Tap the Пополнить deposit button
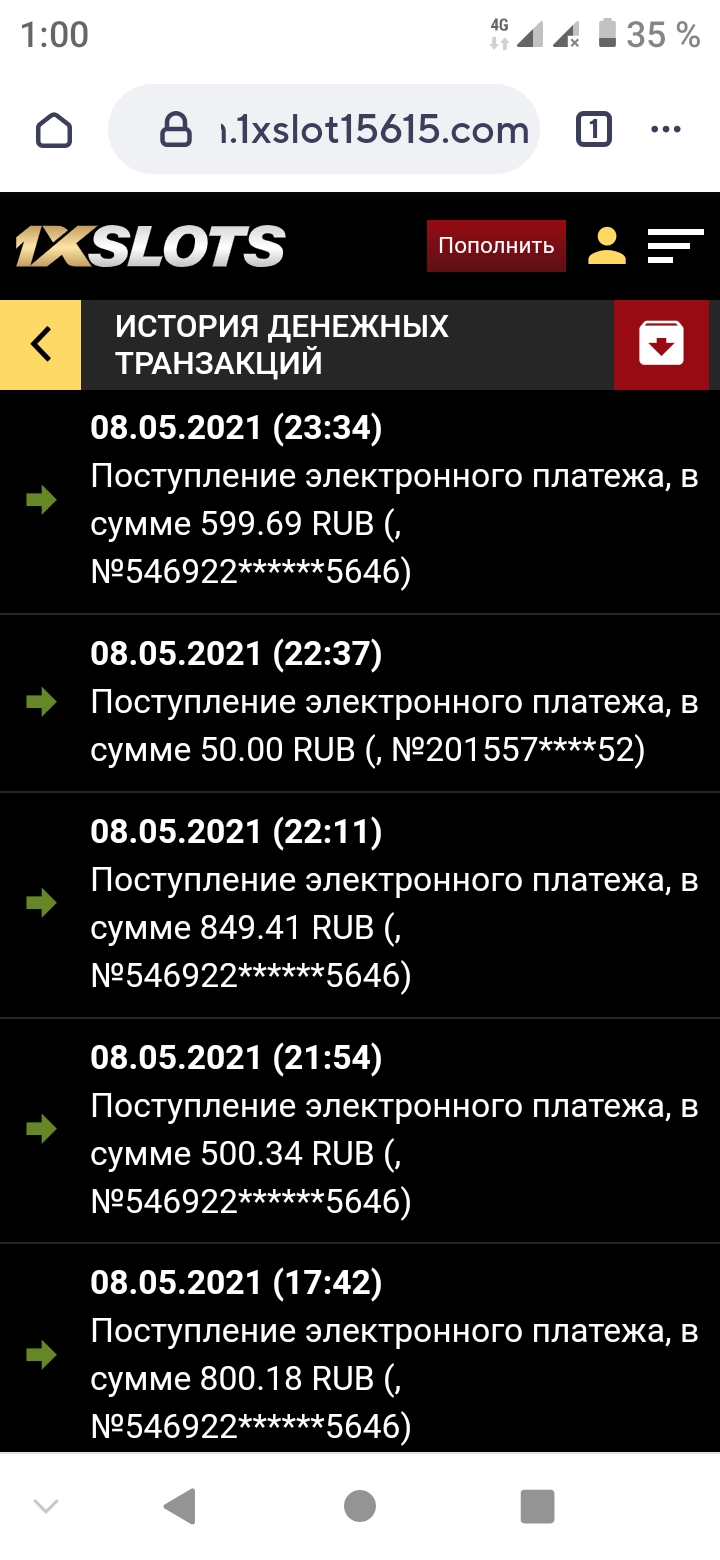This screenshot has width=720, height=1560. click(496, 246)
